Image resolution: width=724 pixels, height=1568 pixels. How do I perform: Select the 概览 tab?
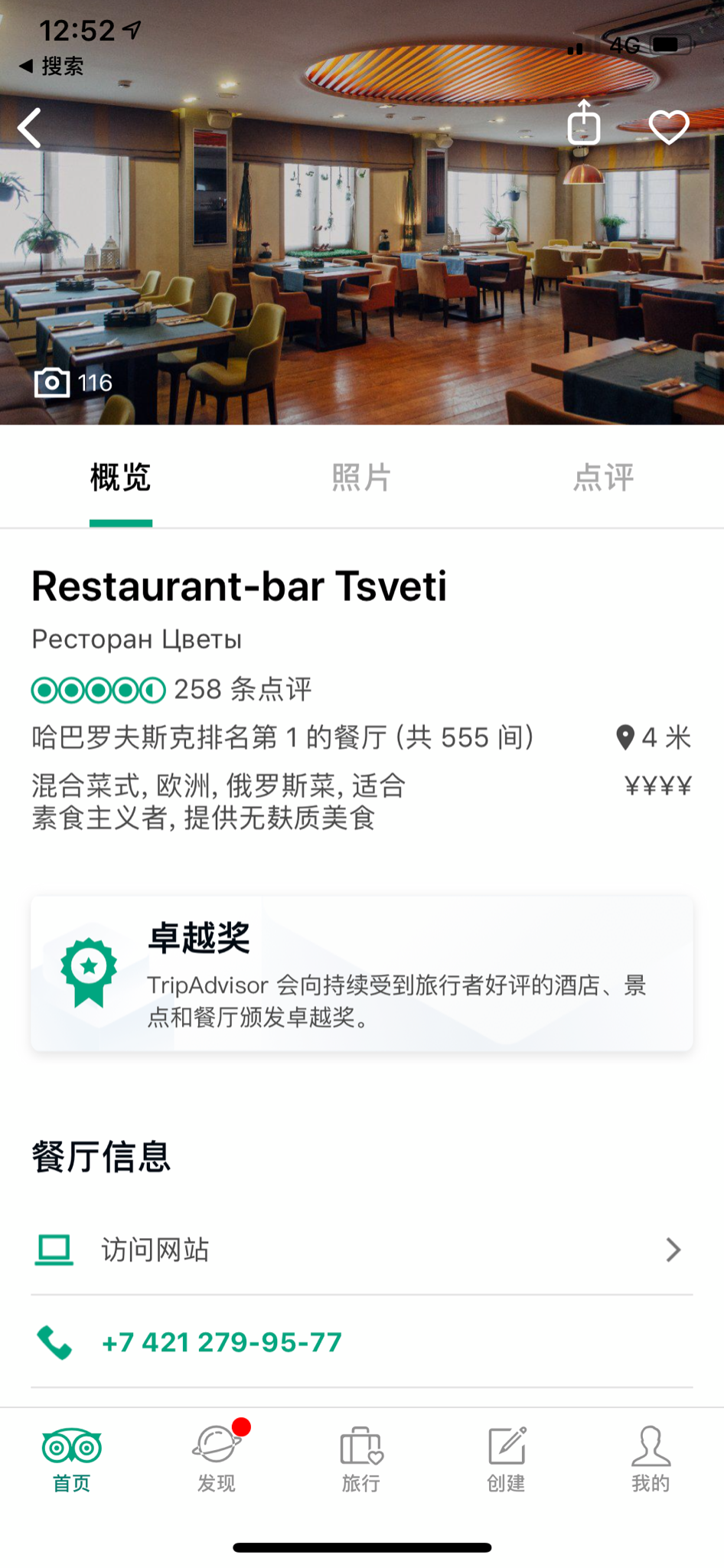click(121, 478)
